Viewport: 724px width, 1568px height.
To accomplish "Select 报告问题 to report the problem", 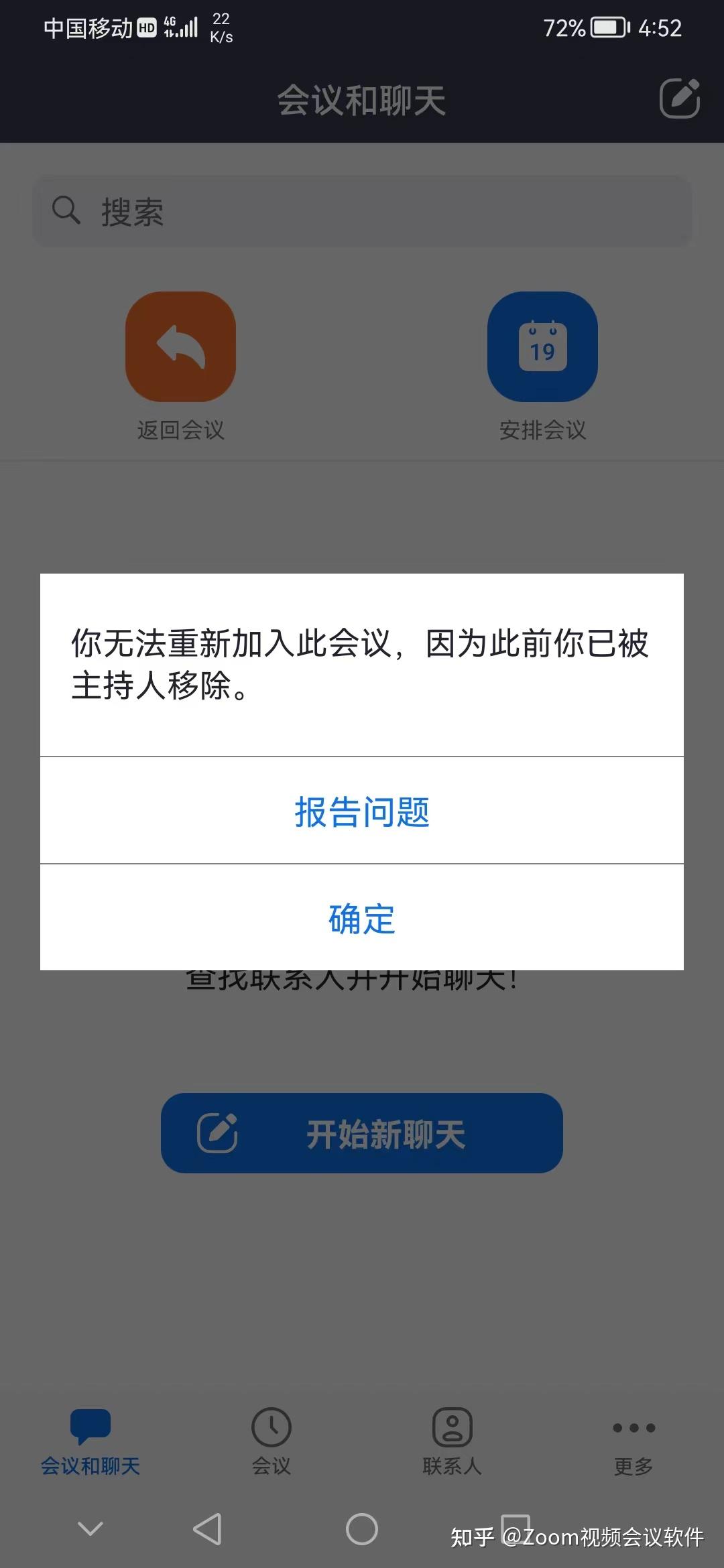I will 362,813.
